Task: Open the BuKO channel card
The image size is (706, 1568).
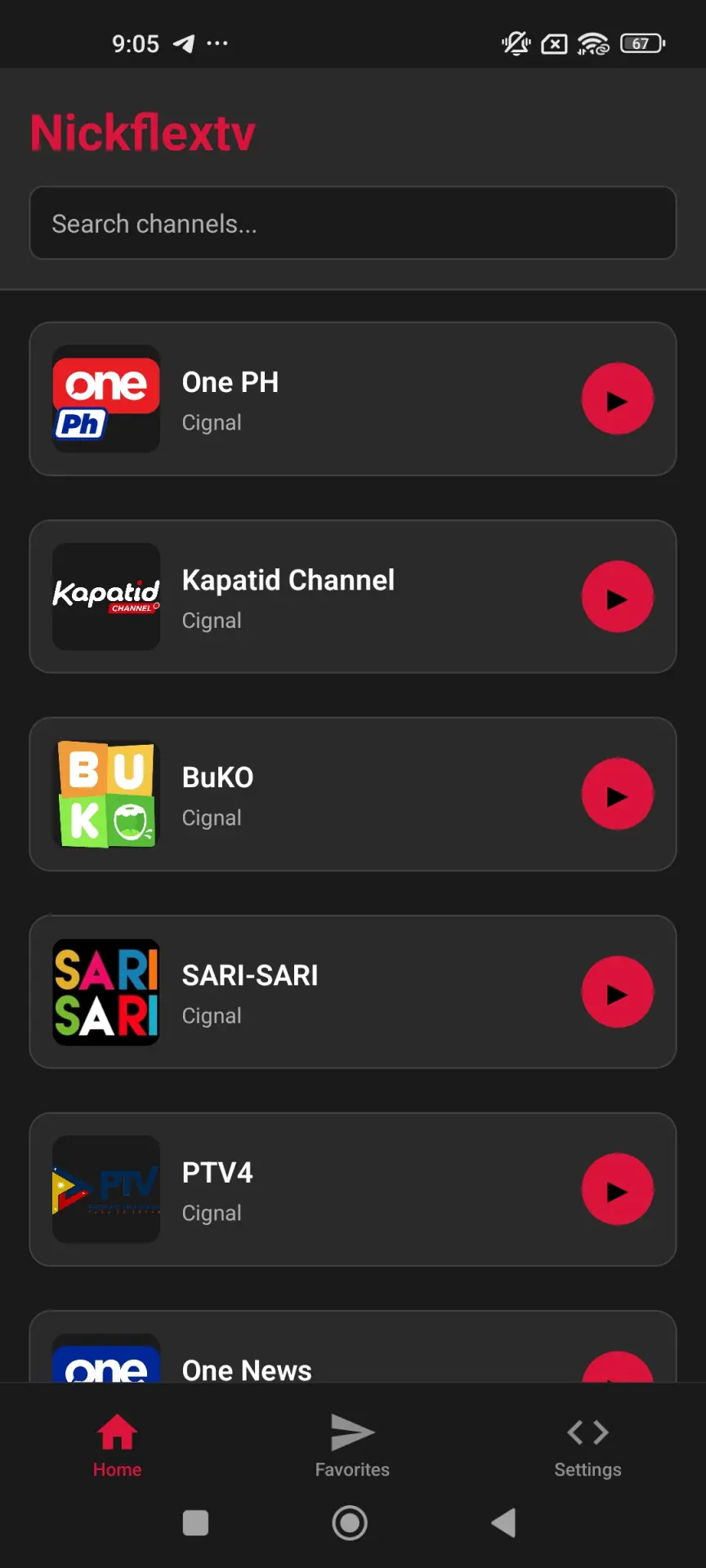Action: (x=353, y=795)
